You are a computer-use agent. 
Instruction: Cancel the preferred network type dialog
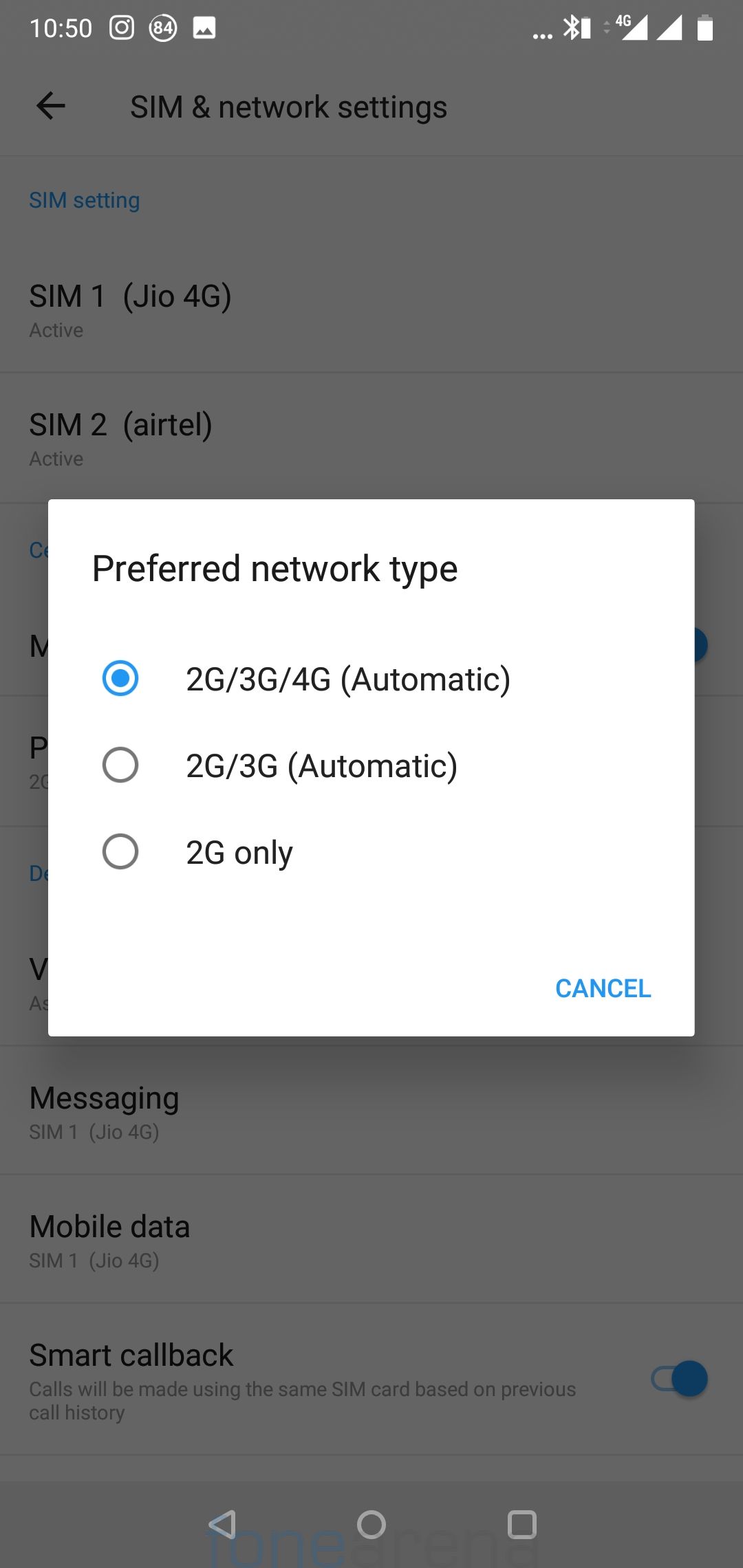click(603, 988)
